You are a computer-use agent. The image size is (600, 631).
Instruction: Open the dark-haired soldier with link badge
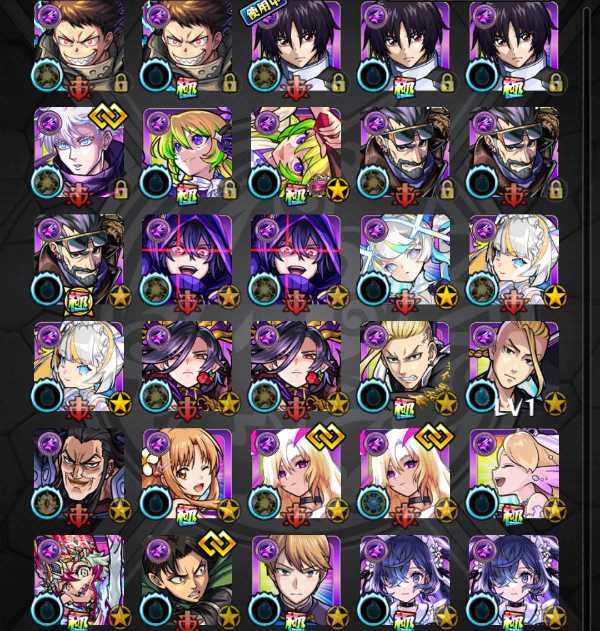point(187,580)
